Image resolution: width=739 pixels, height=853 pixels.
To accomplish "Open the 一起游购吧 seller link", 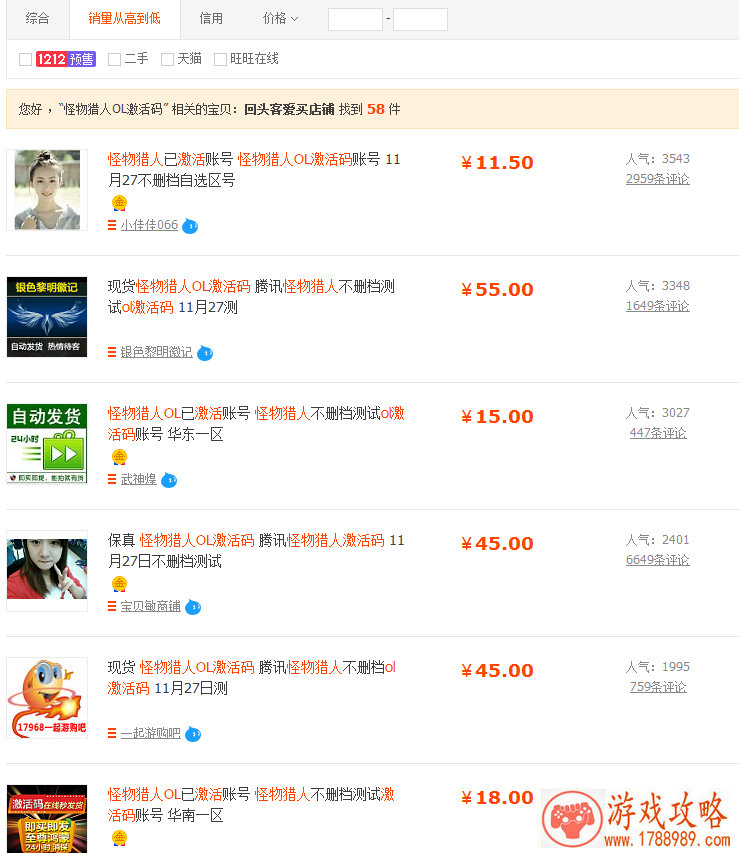I will pyautogui.click(x=150, y=734).
